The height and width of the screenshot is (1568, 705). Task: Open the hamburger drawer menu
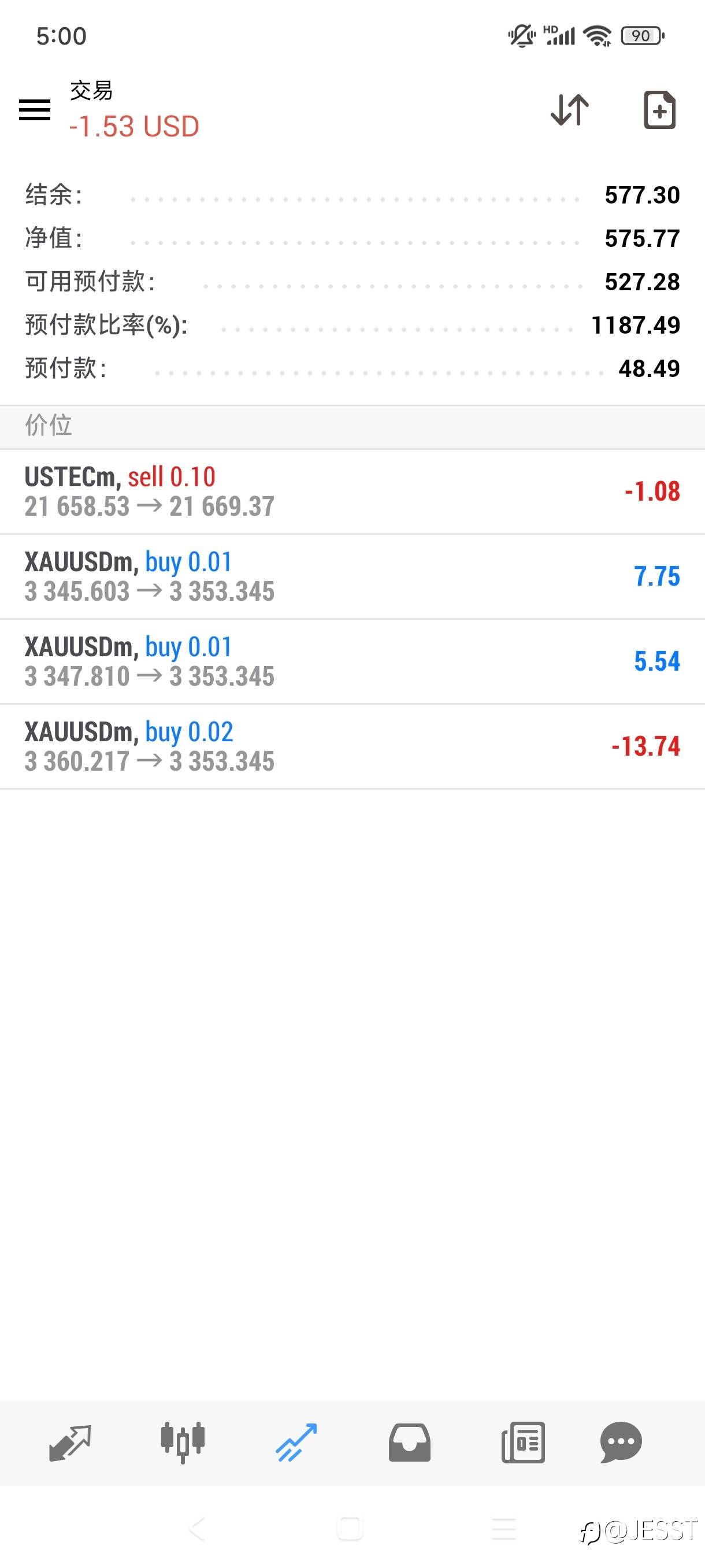coord(35,110)
